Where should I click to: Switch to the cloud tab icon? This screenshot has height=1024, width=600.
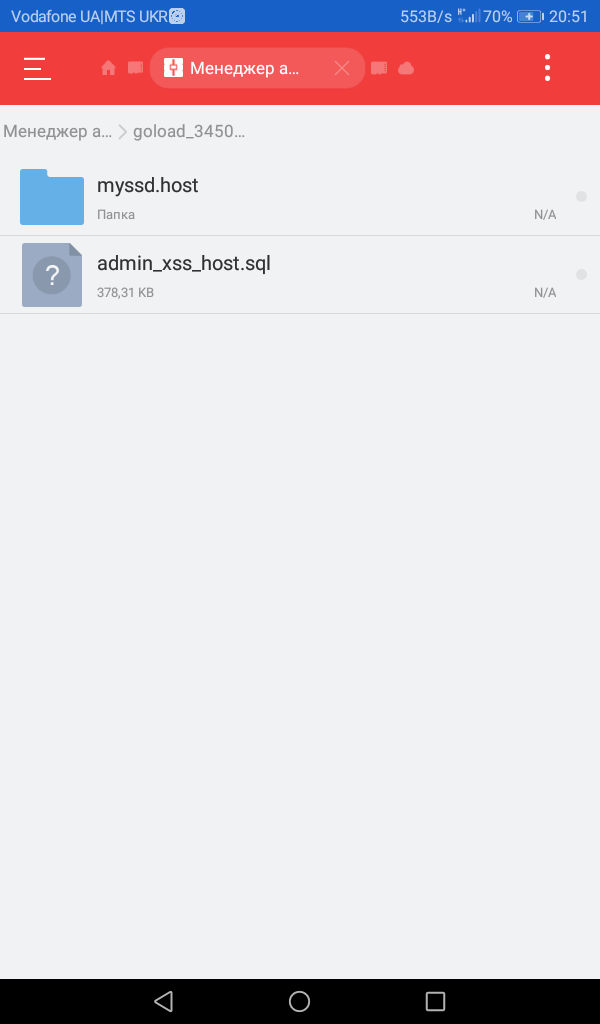point(406,68)
